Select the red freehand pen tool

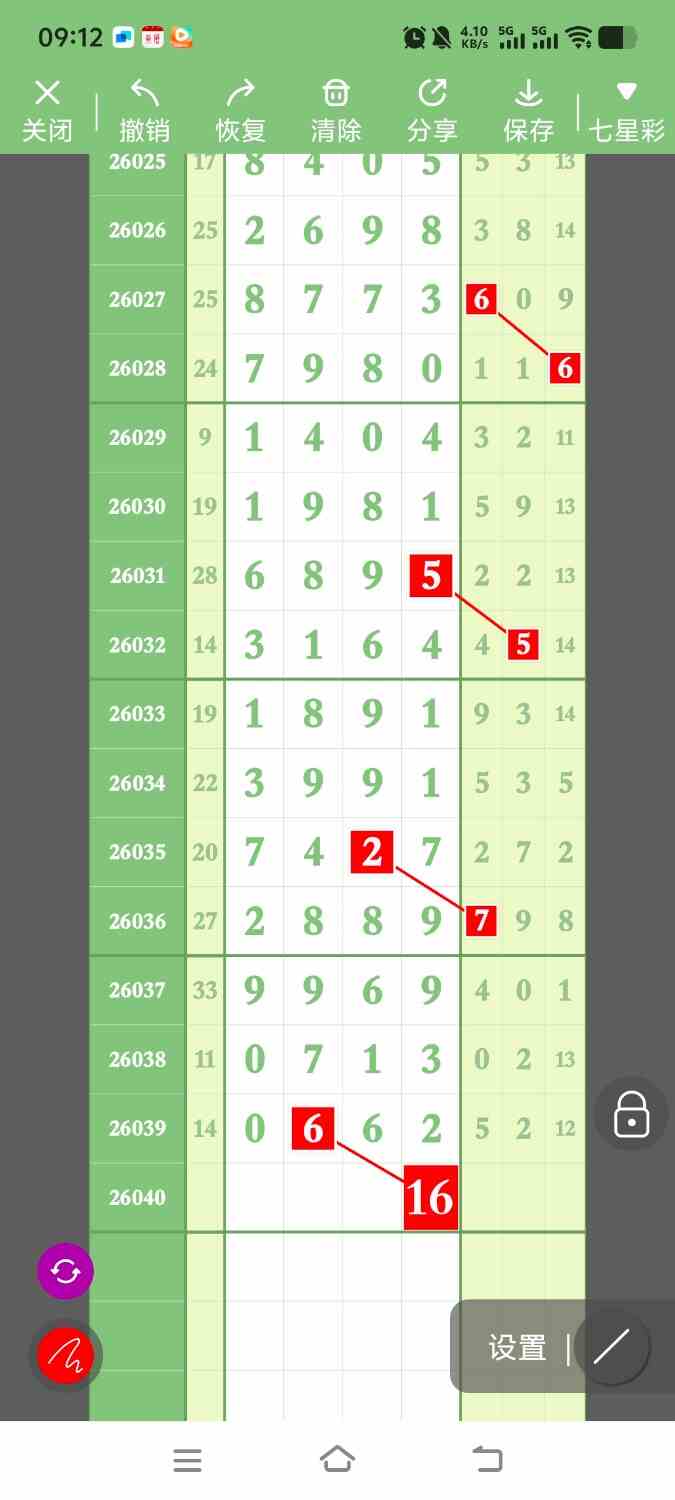point(65,1355)
